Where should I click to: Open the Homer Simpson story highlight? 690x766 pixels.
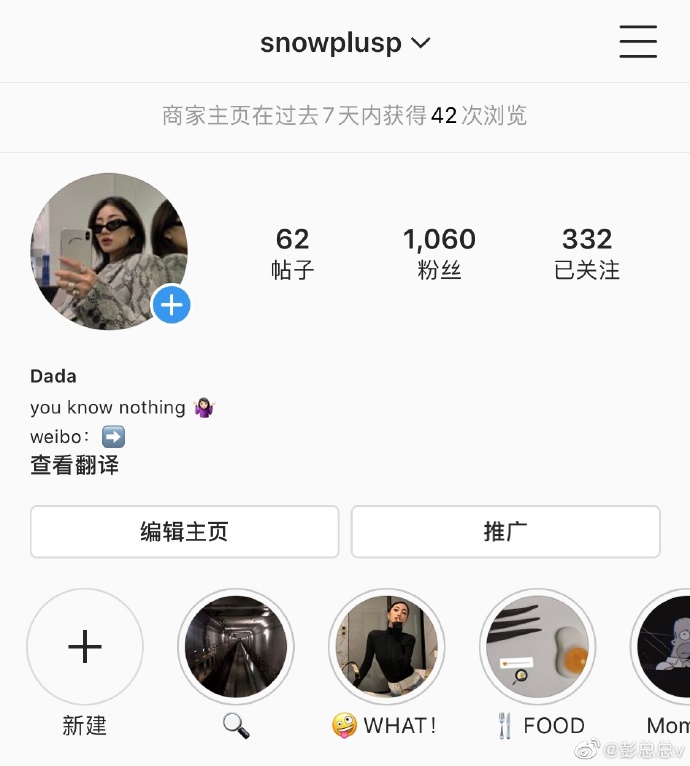pyautogui.click(x=665, y=647)
